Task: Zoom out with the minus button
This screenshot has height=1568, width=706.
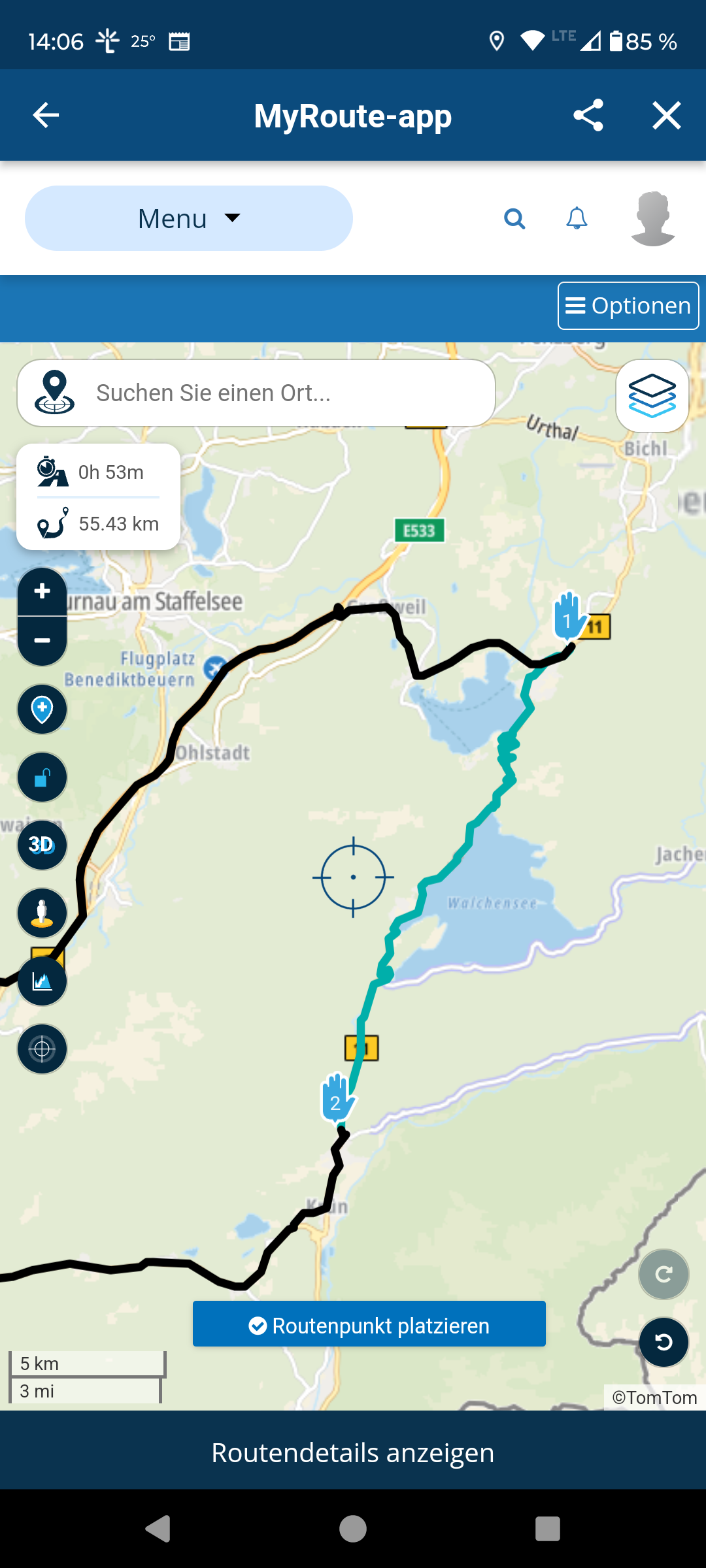Action: coord(42,641)
